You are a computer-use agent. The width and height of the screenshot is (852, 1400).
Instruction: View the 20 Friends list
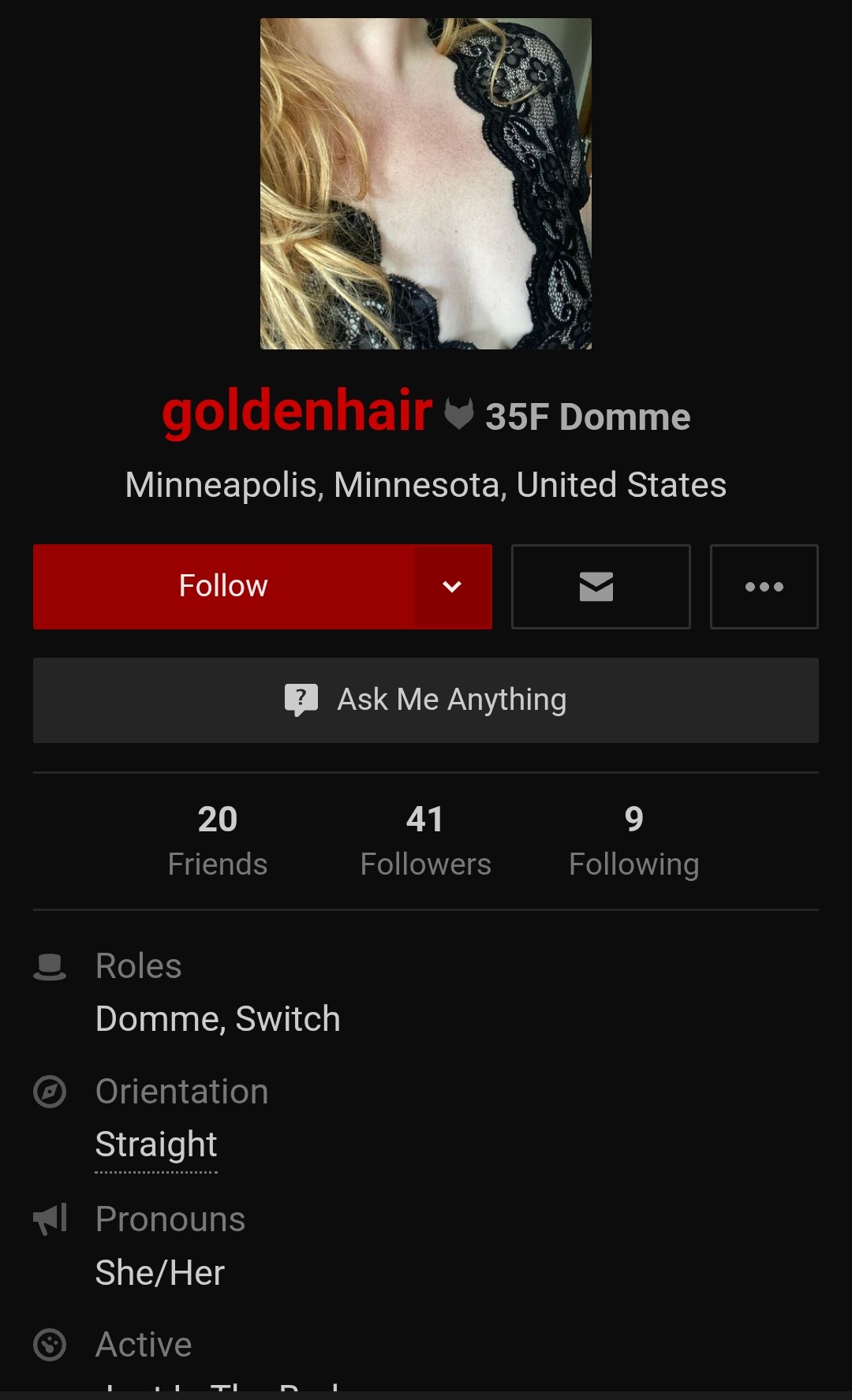click(218, 841)
